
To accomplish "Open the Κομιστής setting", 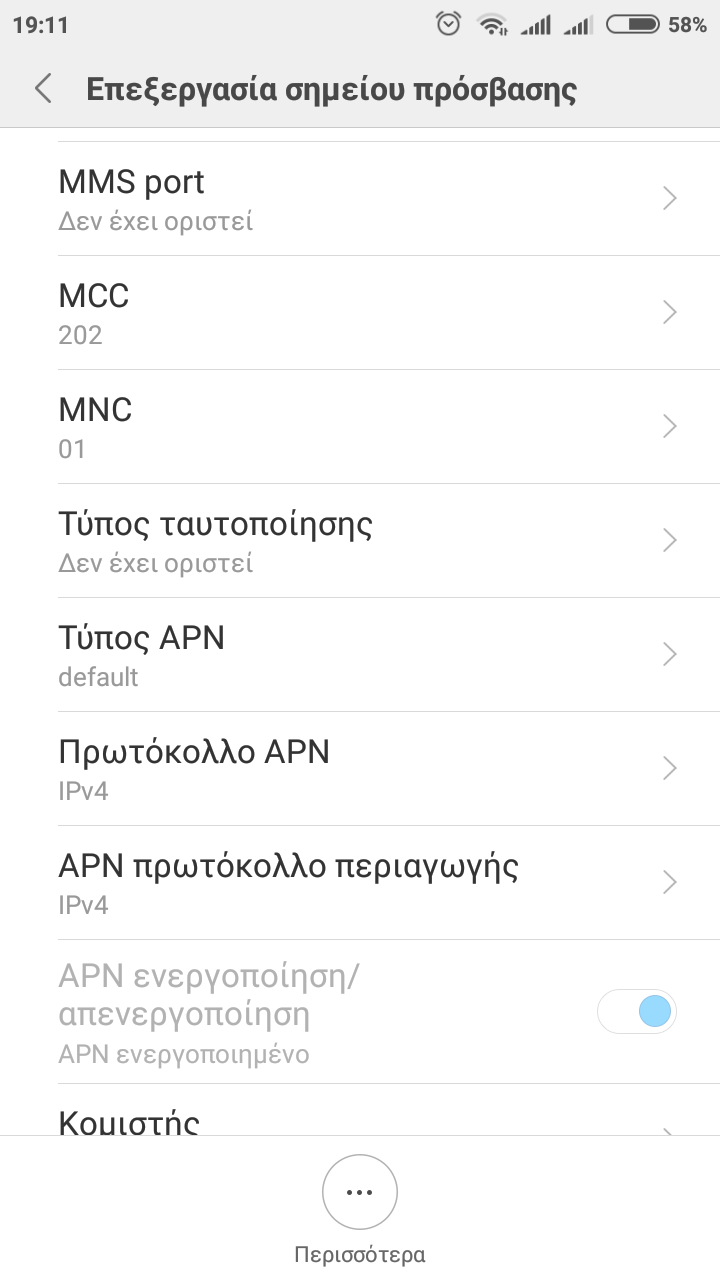I will (360, 1120).
